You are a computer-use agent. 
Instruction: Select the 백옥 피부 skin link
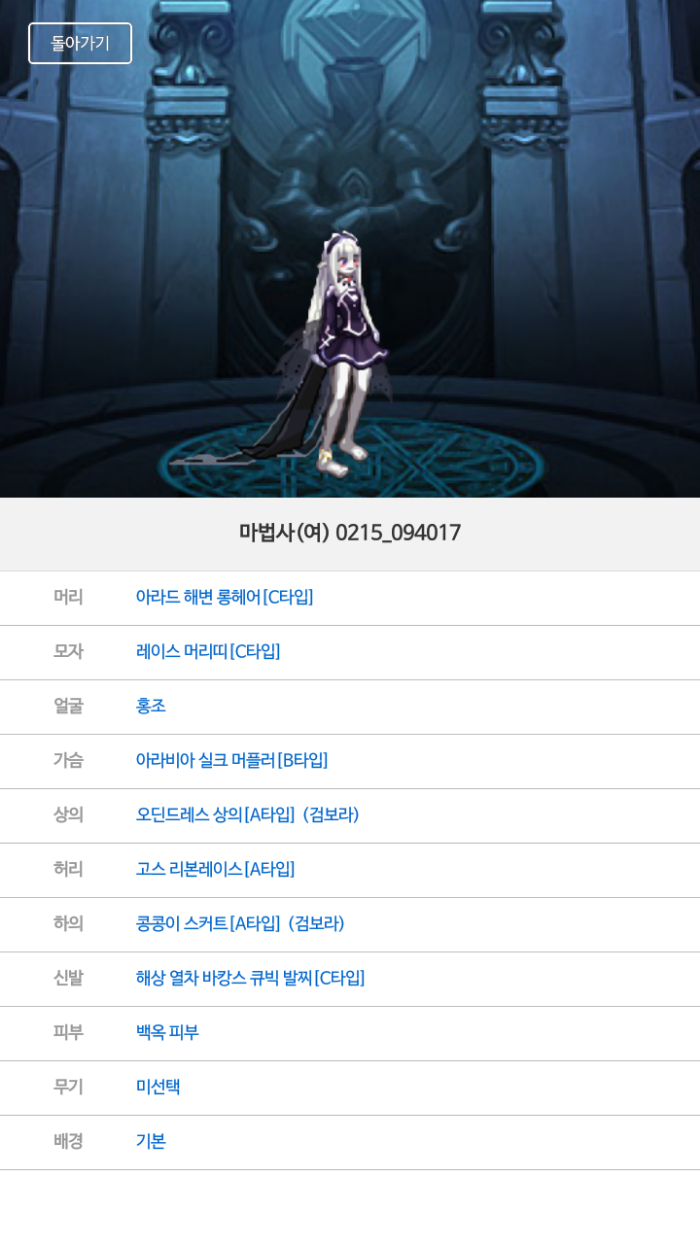[x=167, y=1032]
